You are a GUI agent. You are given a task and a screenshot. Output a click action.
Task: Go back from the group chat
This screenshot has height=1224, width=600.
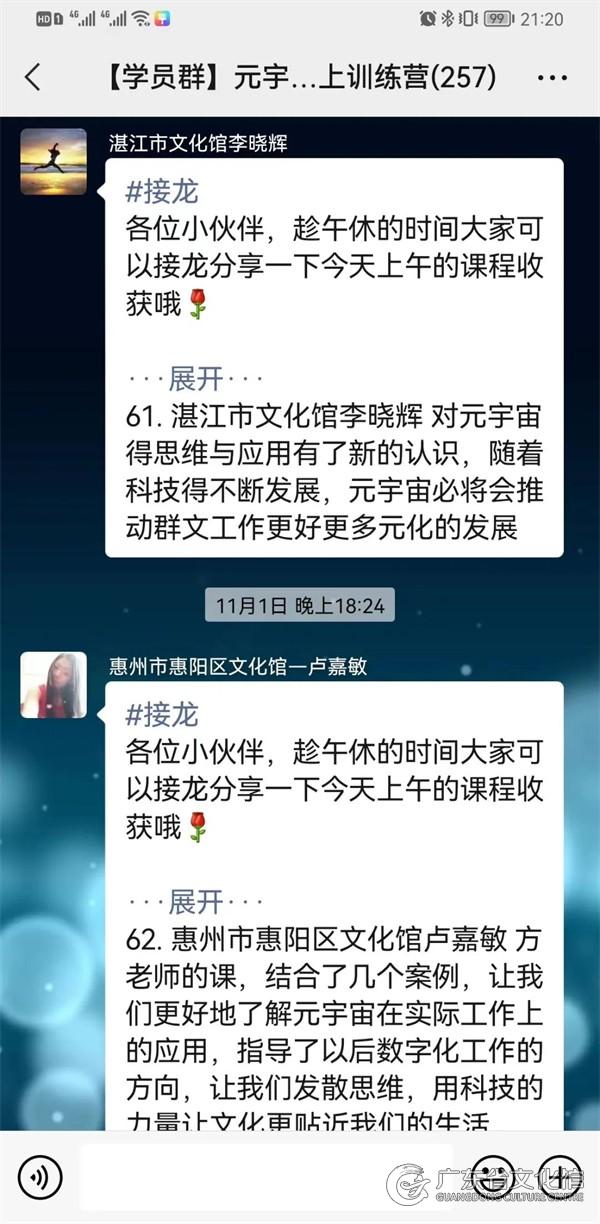[x=33, y=78]
